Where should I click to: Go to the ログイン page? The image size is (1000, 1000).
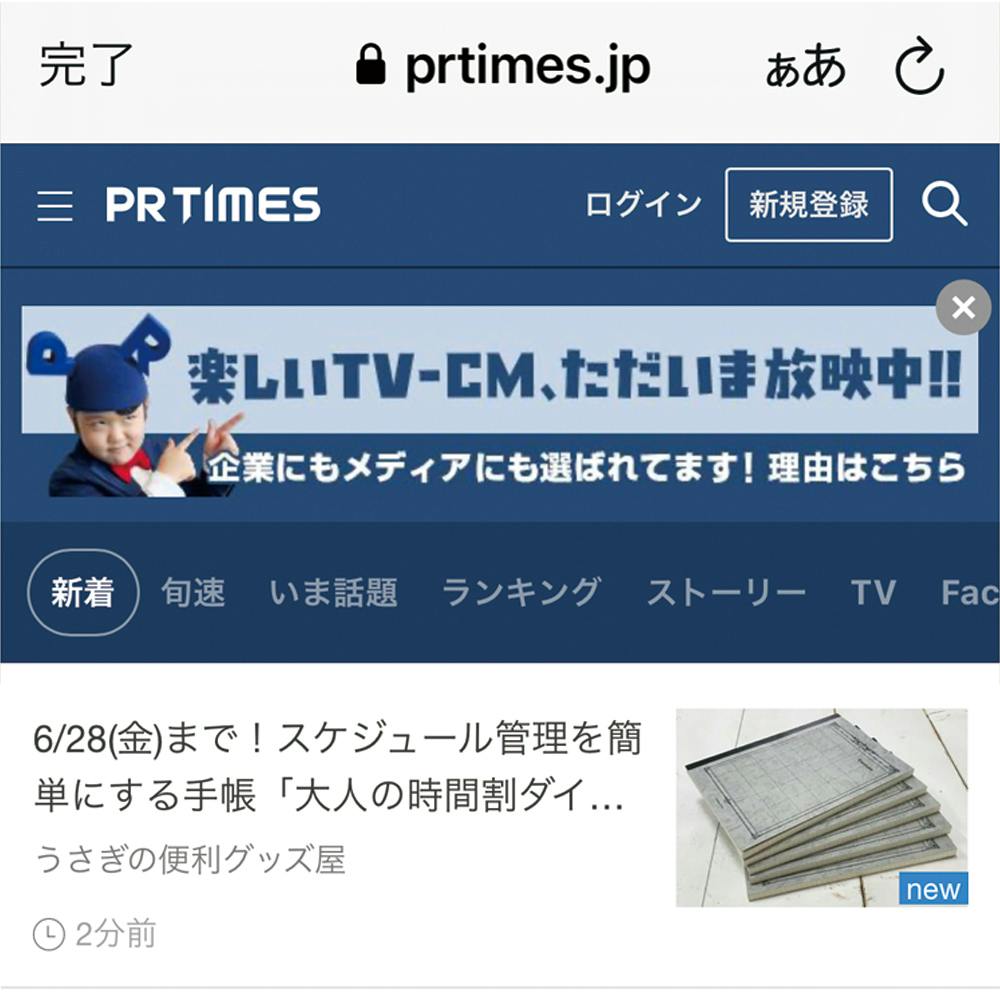click(643, 205)
